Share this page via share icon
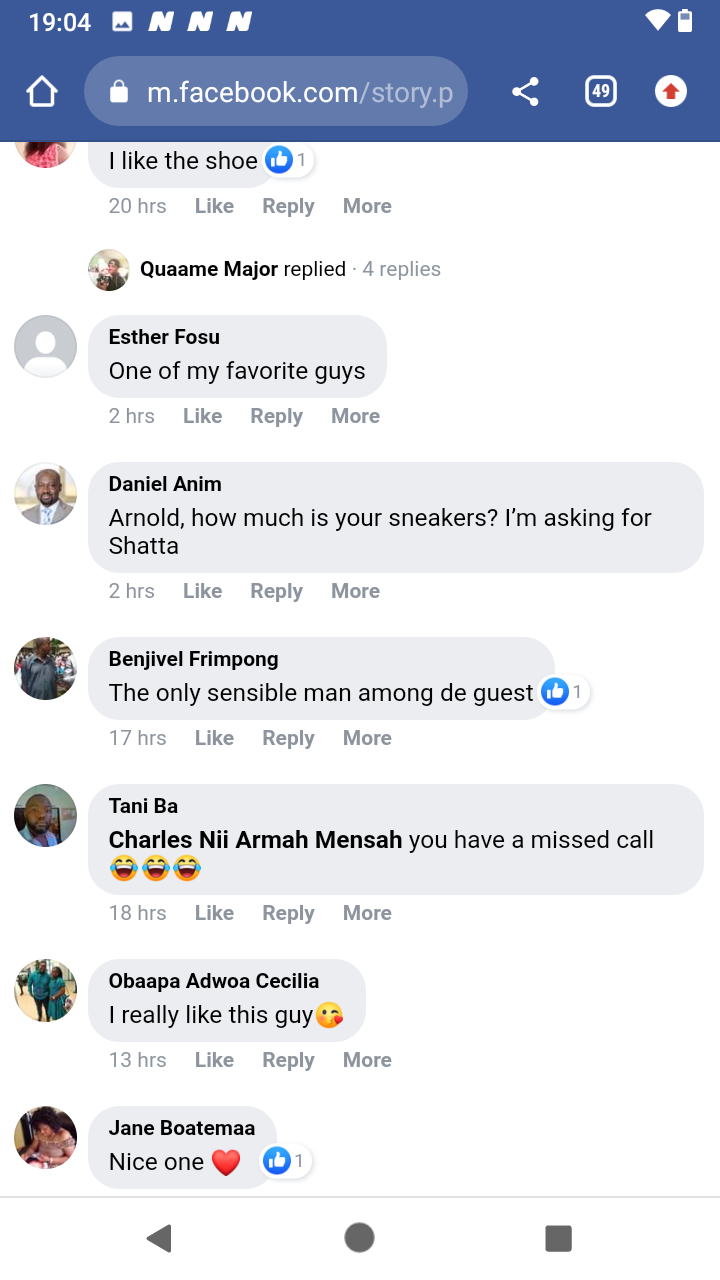The image size is (720, 1280). coord(525,92)
